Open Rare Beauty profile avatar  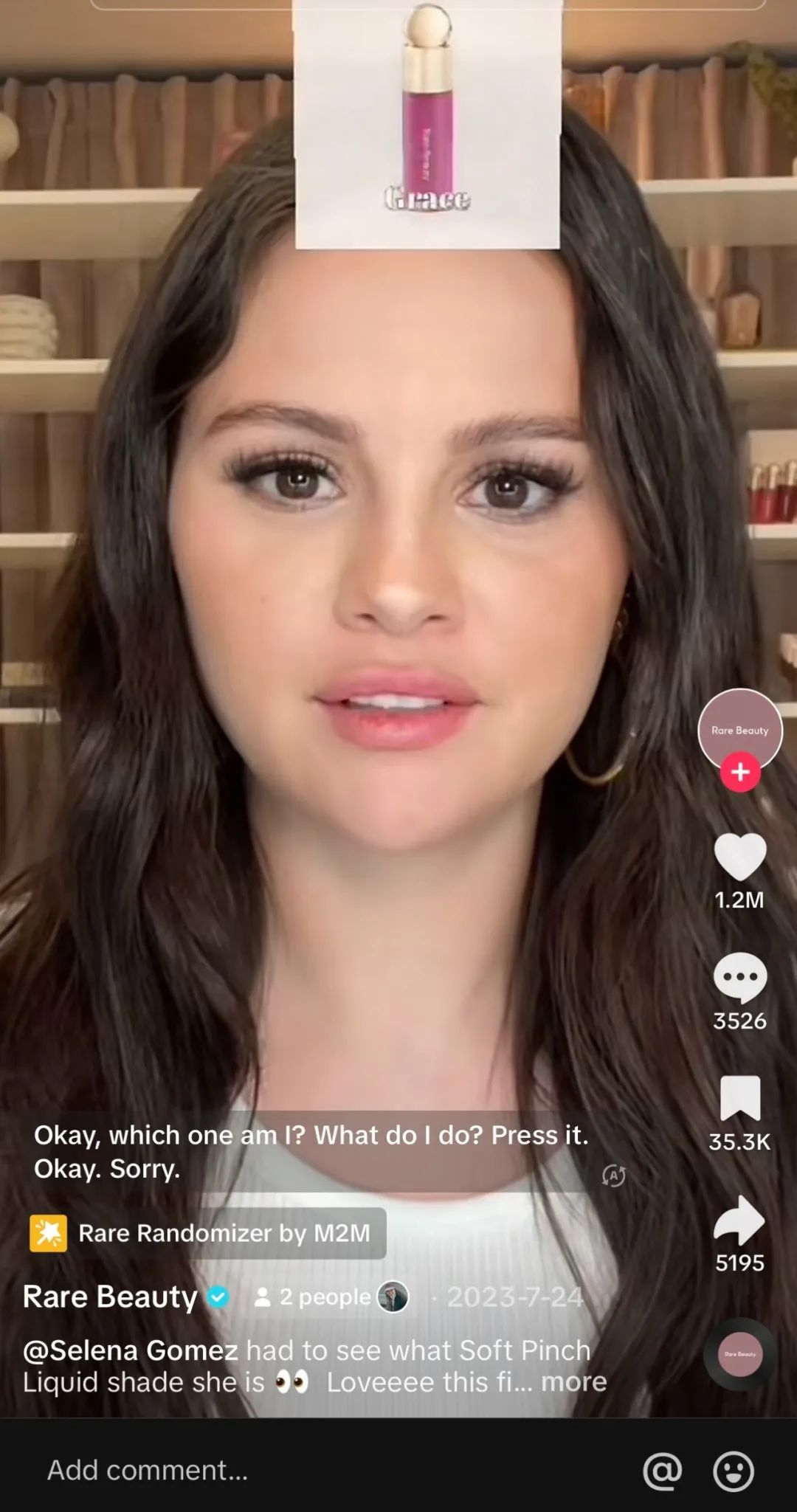tap(739, 728)
